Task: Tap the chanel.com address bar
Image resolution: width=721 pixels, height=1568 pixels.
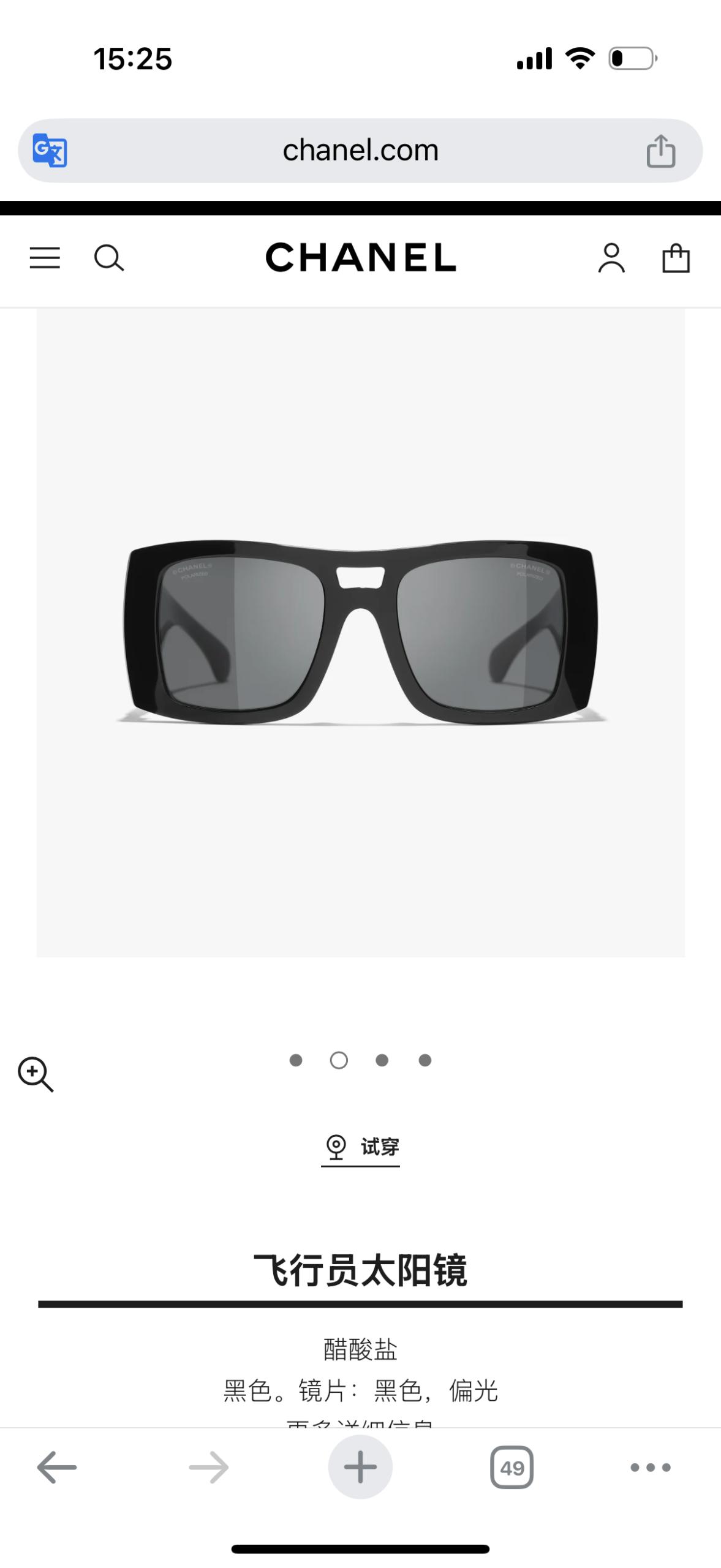Action: pyautogui.click(x=360, y=150)
